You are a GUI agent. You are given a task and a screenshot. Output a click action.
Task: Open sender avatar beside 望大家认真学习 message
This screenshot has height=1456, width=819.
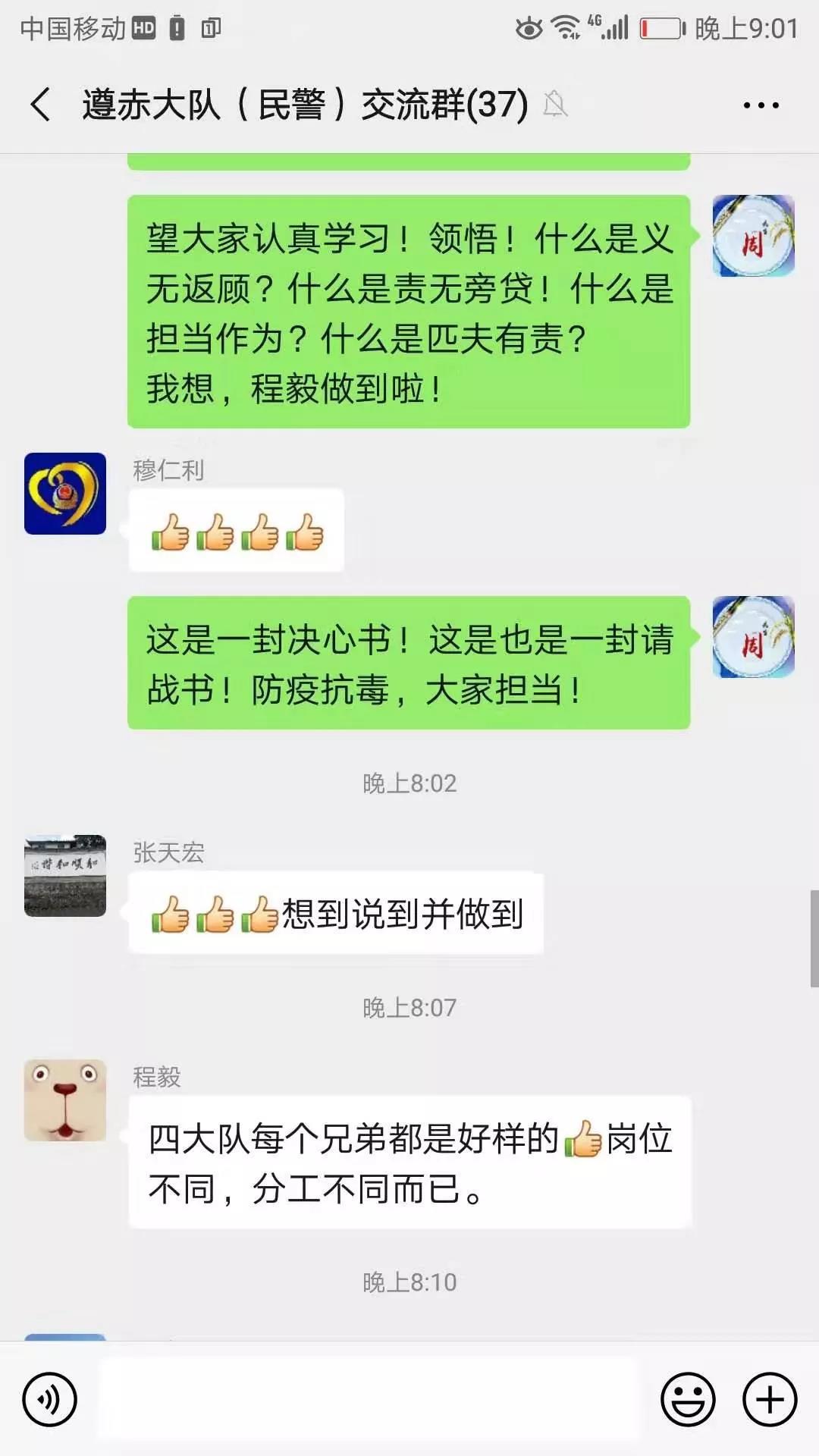pos(753,236)
